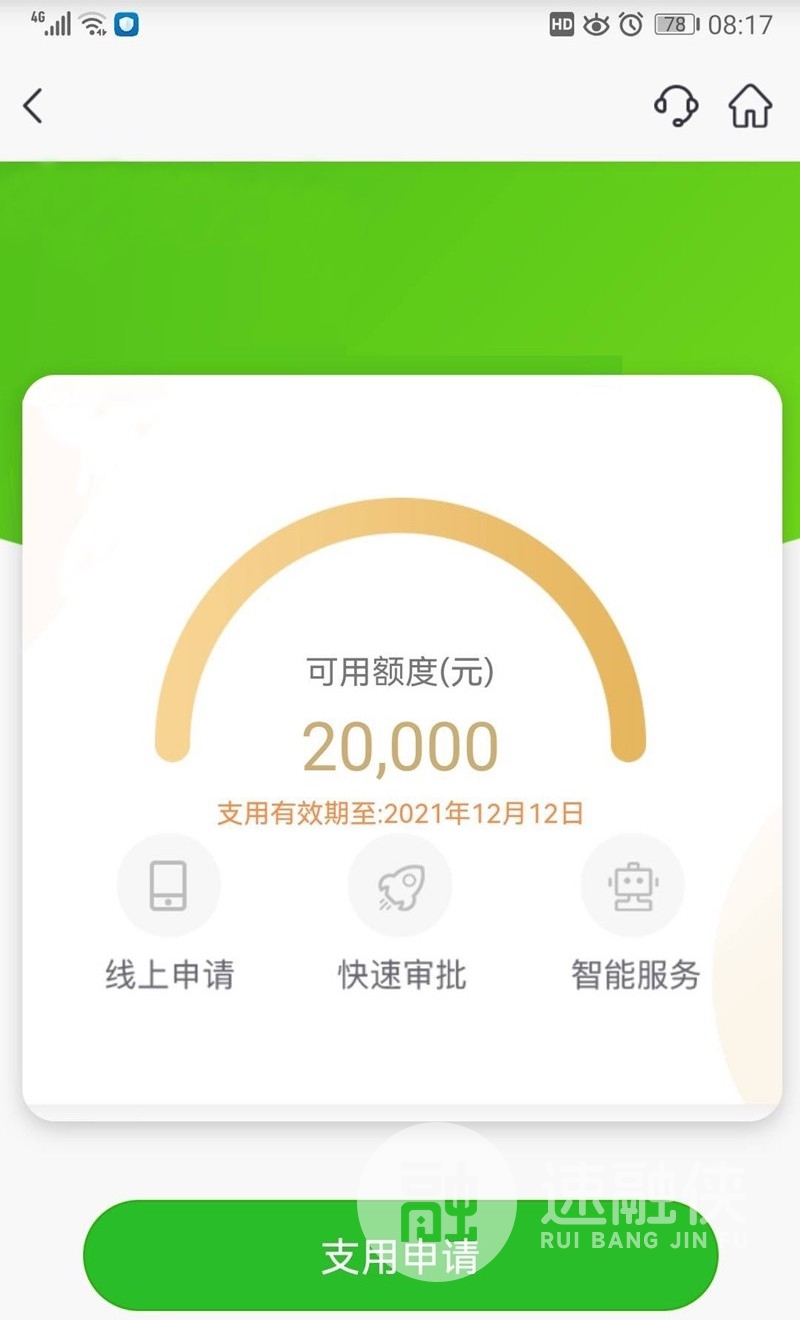This screenshot has height=1320, width=800.
Task: Tap the 支用申请 button
Action: tap(400, 1255)
